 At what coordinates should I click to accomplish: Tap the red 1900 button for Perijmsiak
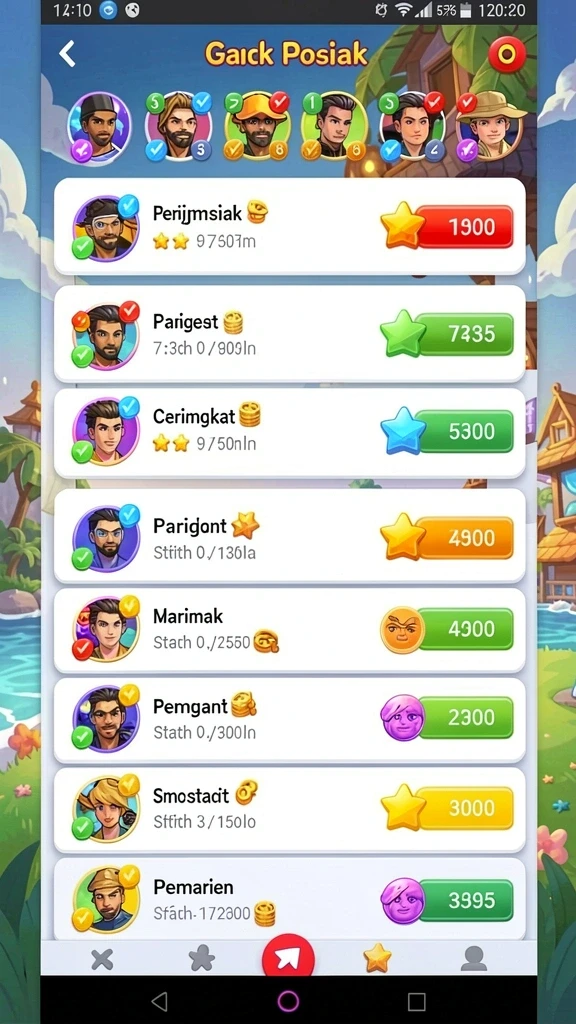[x=464, y=227]
